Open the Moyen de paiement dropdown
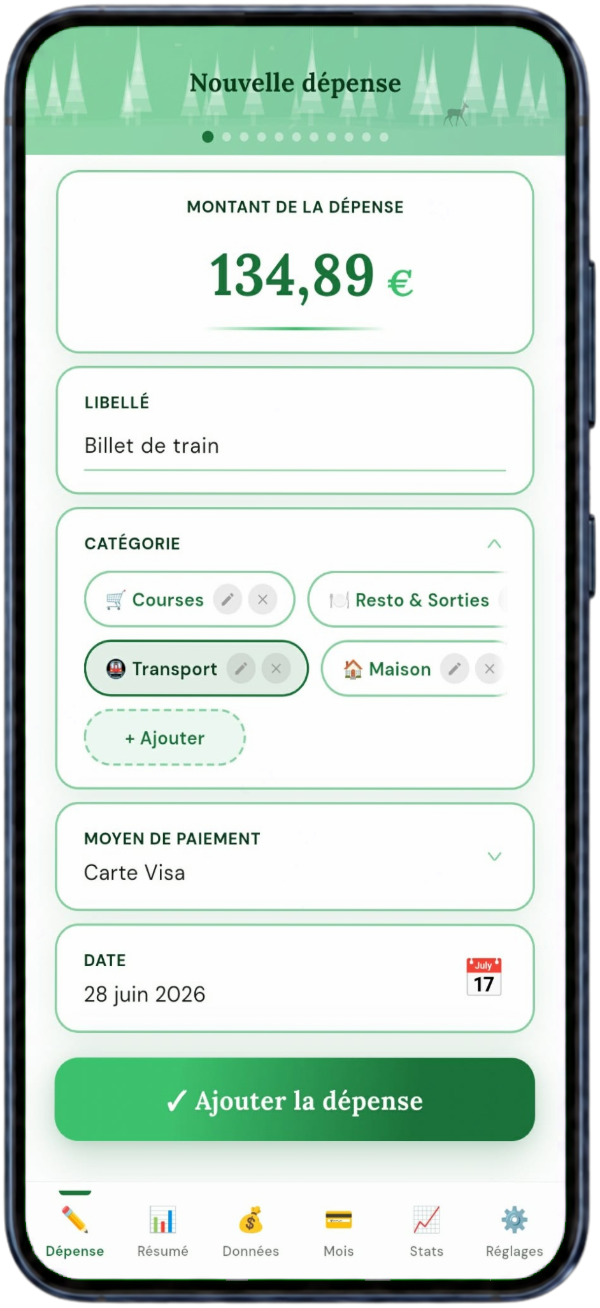The width and height of the screenshot is (600, 1308). point(295,857)
